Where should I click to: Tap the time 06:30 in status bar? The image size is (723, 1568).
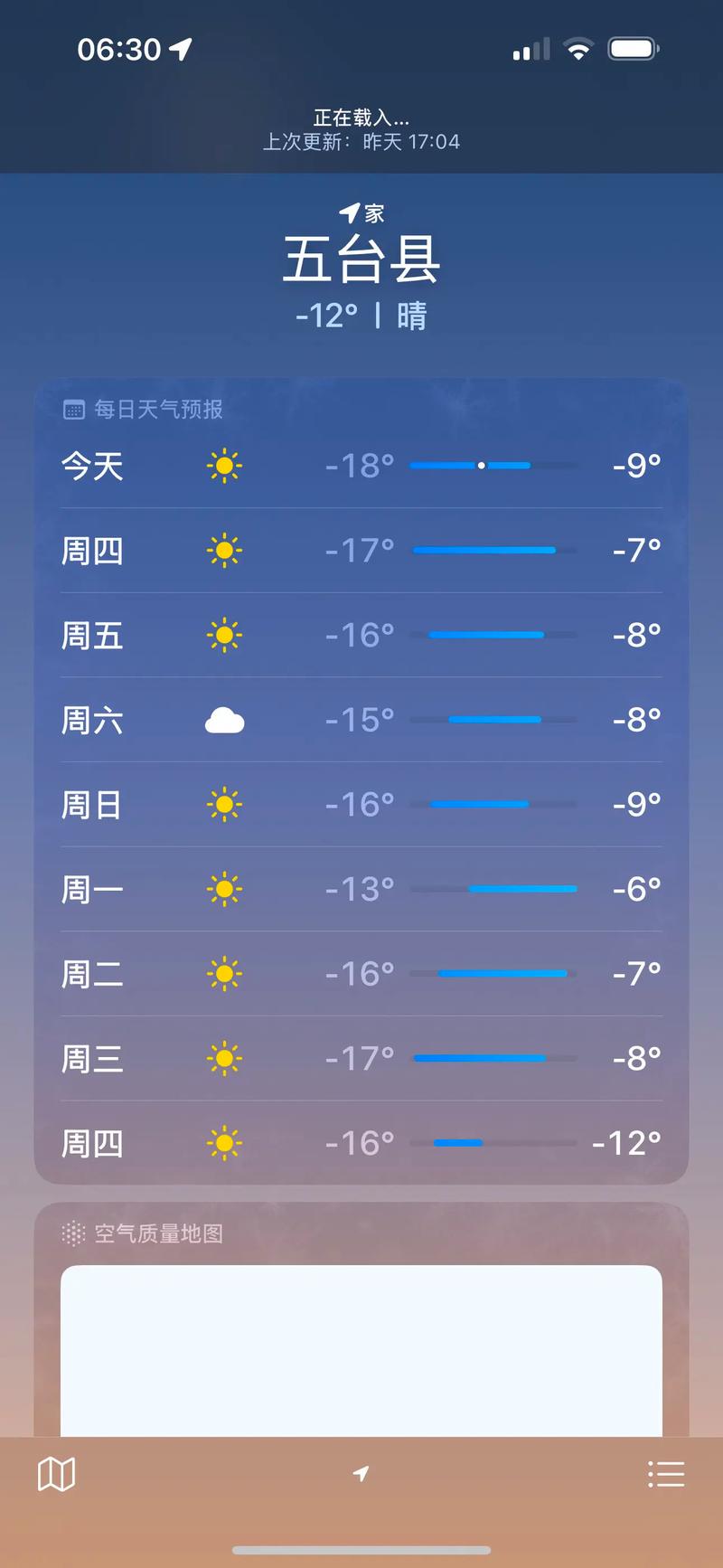110,48
